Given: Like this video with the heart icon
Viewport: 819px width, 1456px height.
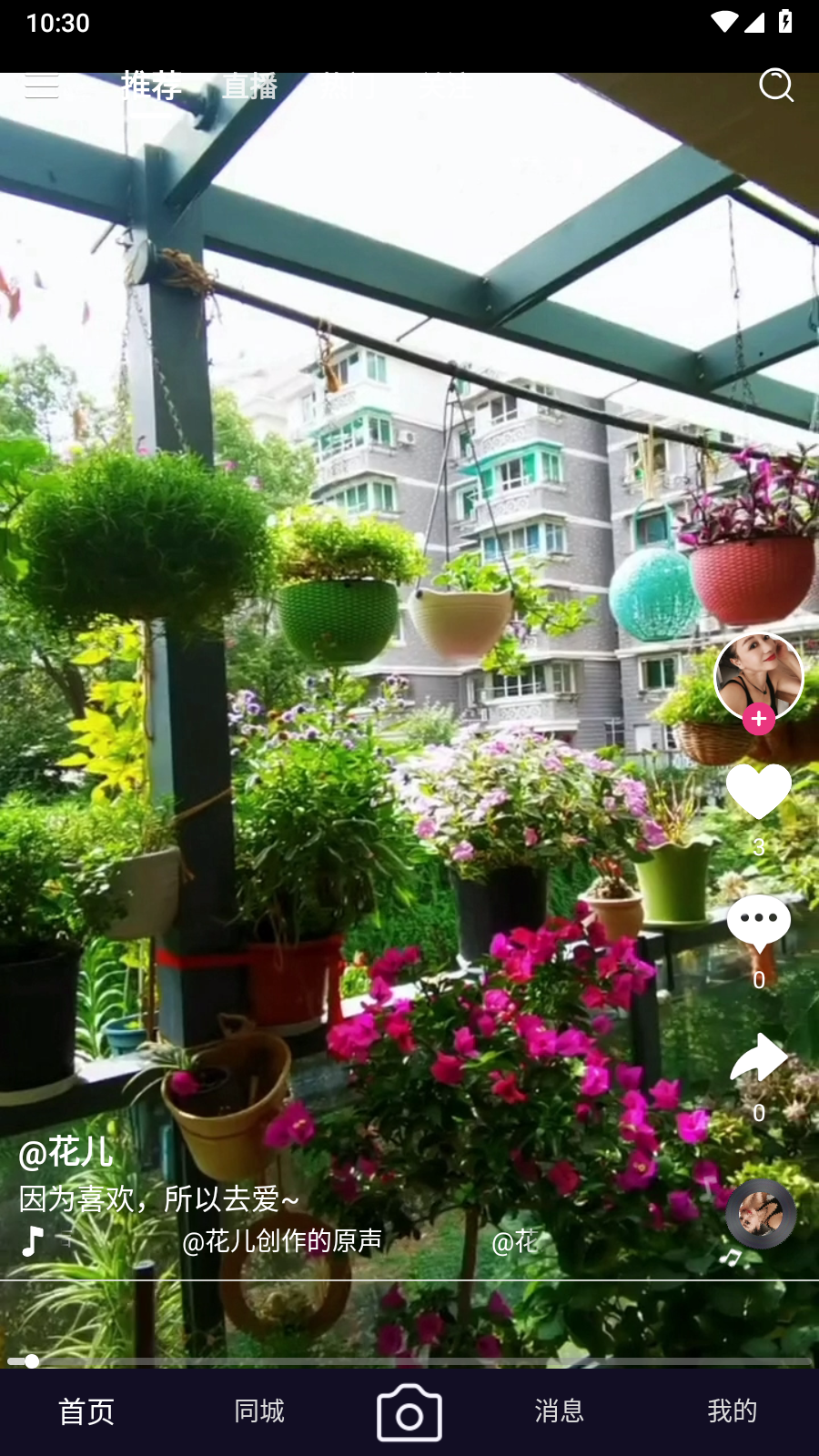Looking at the screenshot, I should click(x=759, y=791).
